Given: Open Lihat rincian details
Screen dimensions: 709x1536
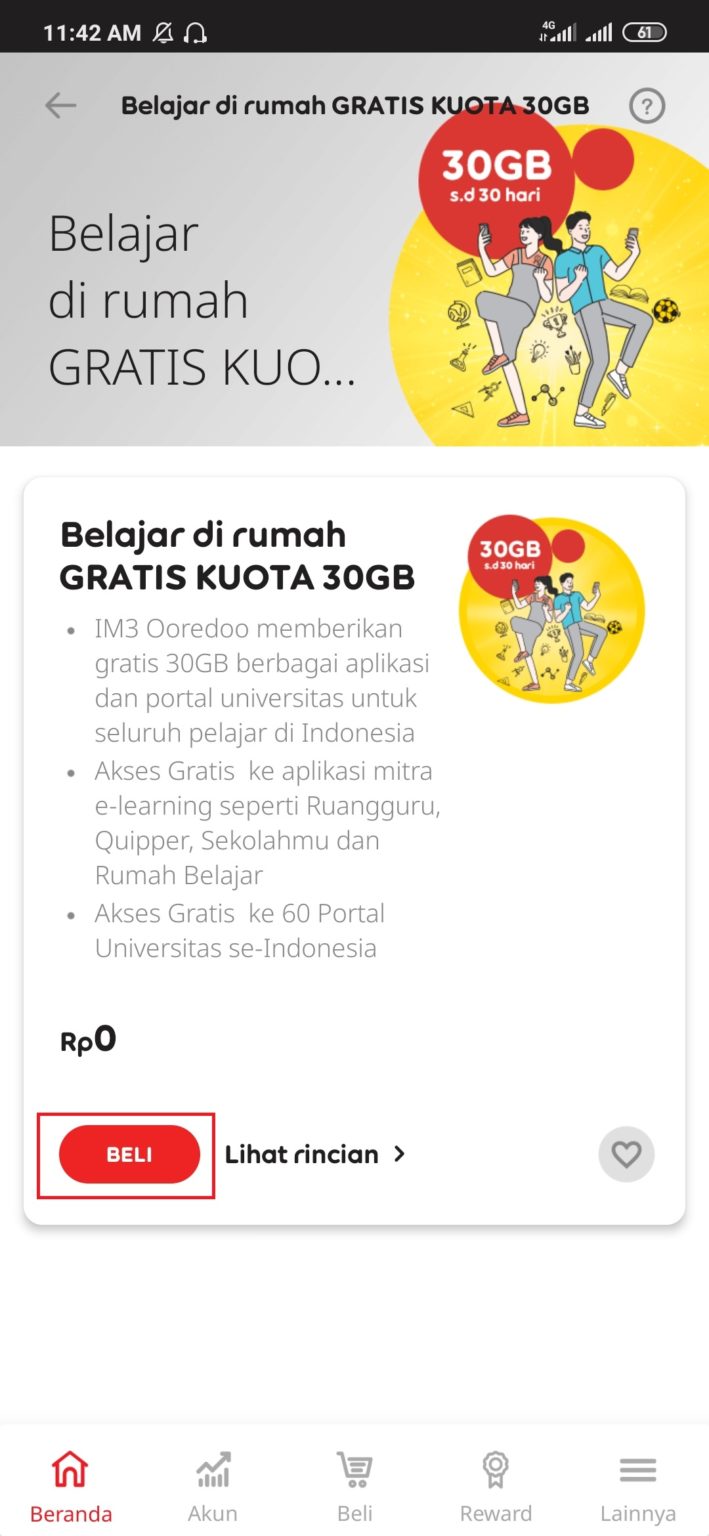Looking at the screenshot, I should (314, 1154).
